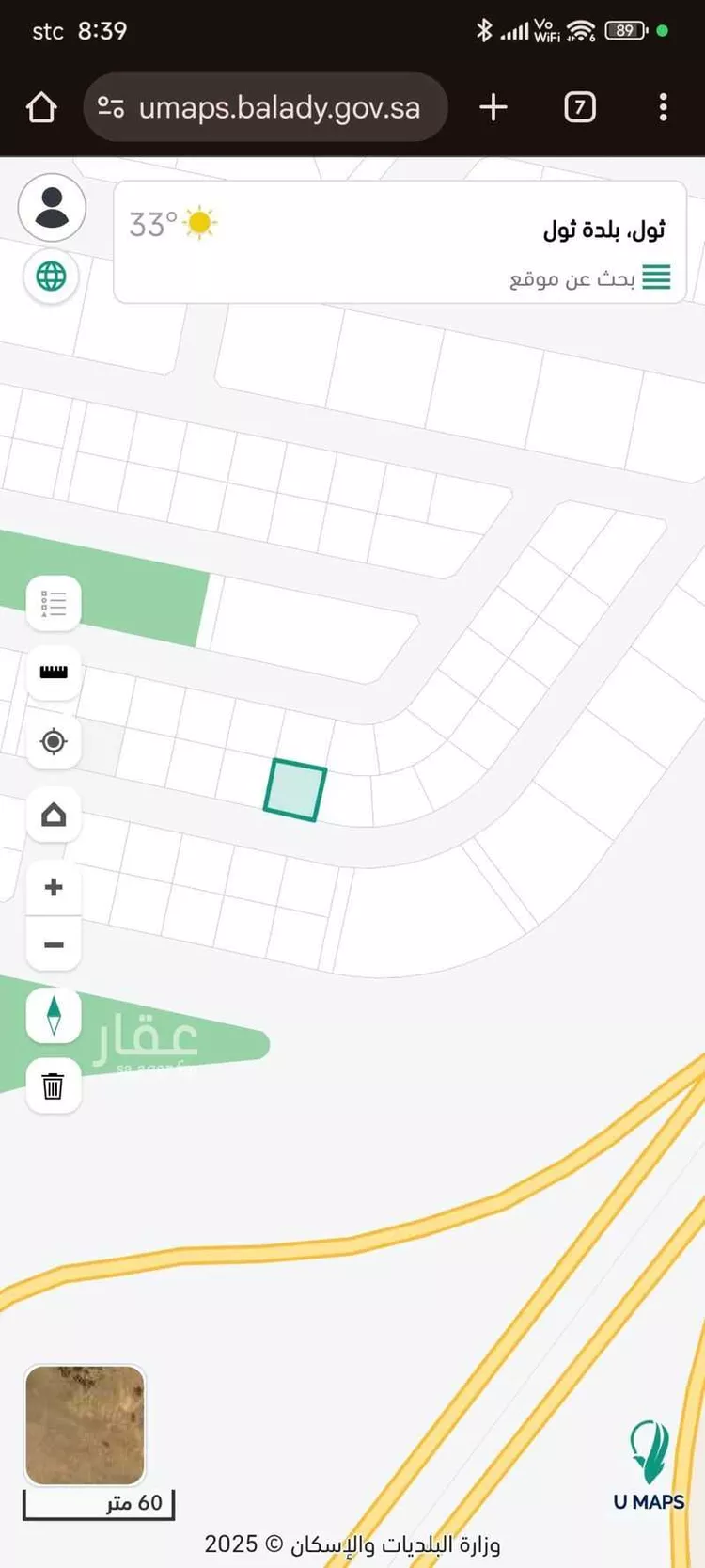705x1568 pixels.
Task: Clear map drawings with the trash icon
Action: point(54,1086)
